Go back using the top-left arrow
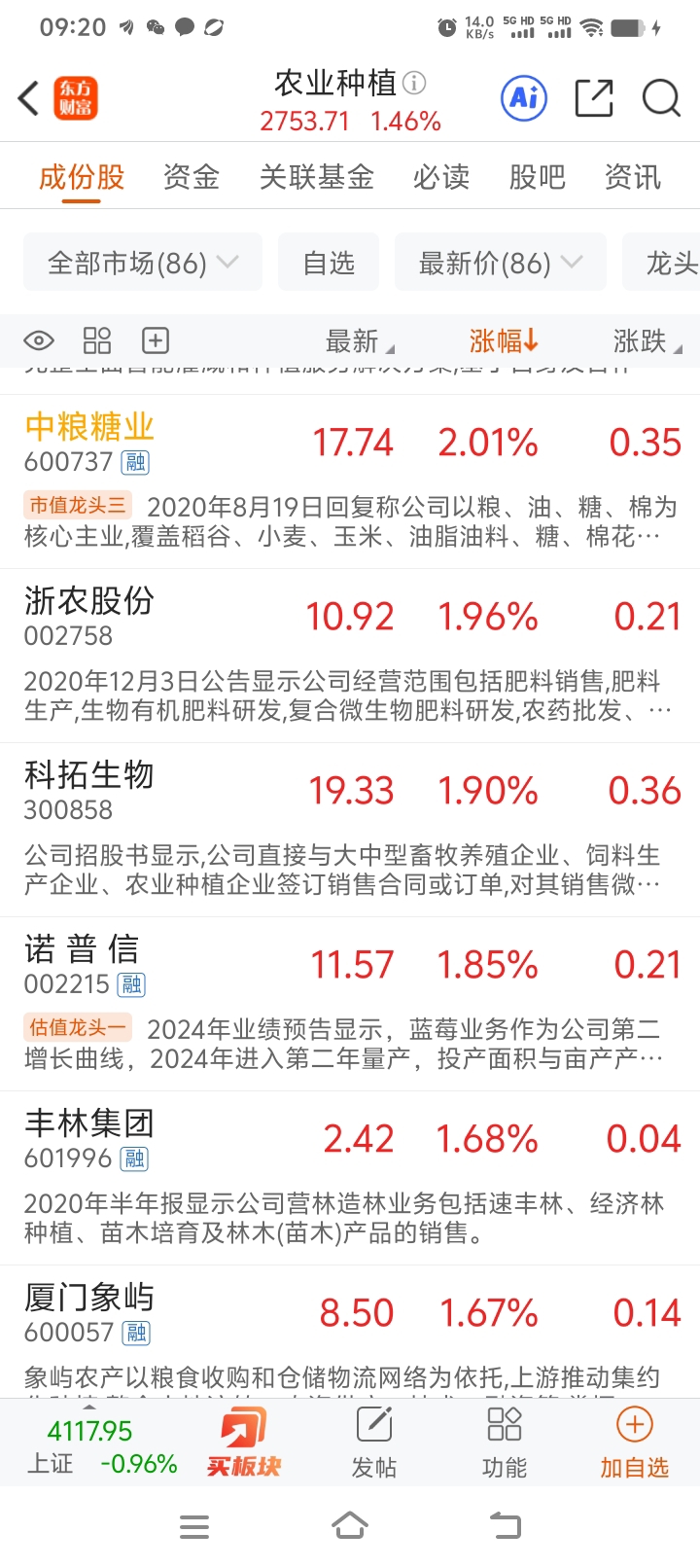This screenshot has height=1568, width=700. (x=29, y=98)
